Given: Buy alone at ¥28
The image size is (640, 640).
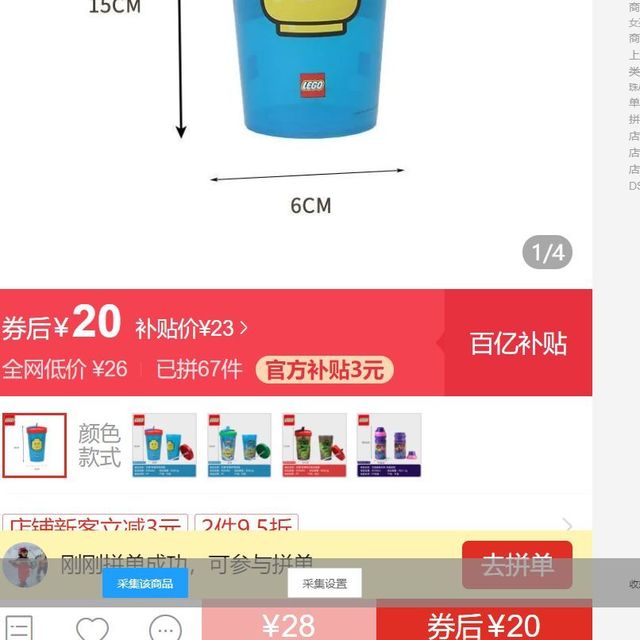Looking at the screenshot, I should [x=289, y=625].
